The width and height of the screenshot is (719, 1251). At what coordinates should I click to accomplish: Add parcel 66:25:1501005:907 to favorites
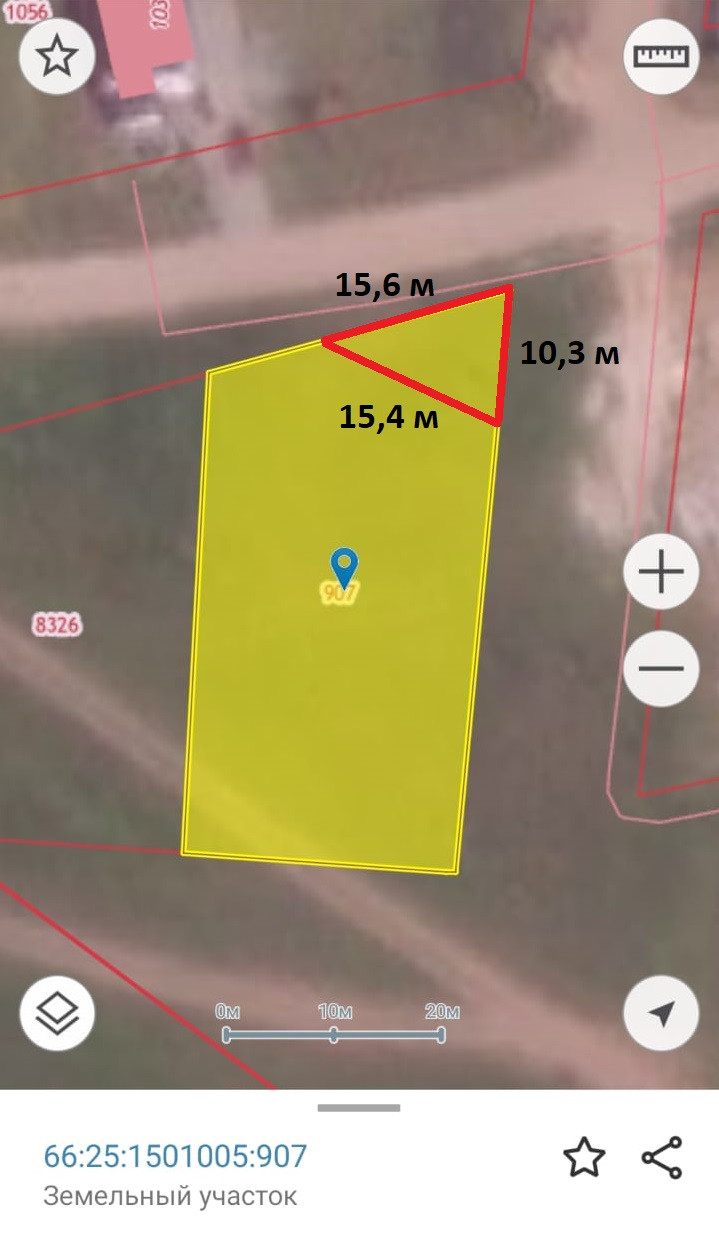(584, 1158)
